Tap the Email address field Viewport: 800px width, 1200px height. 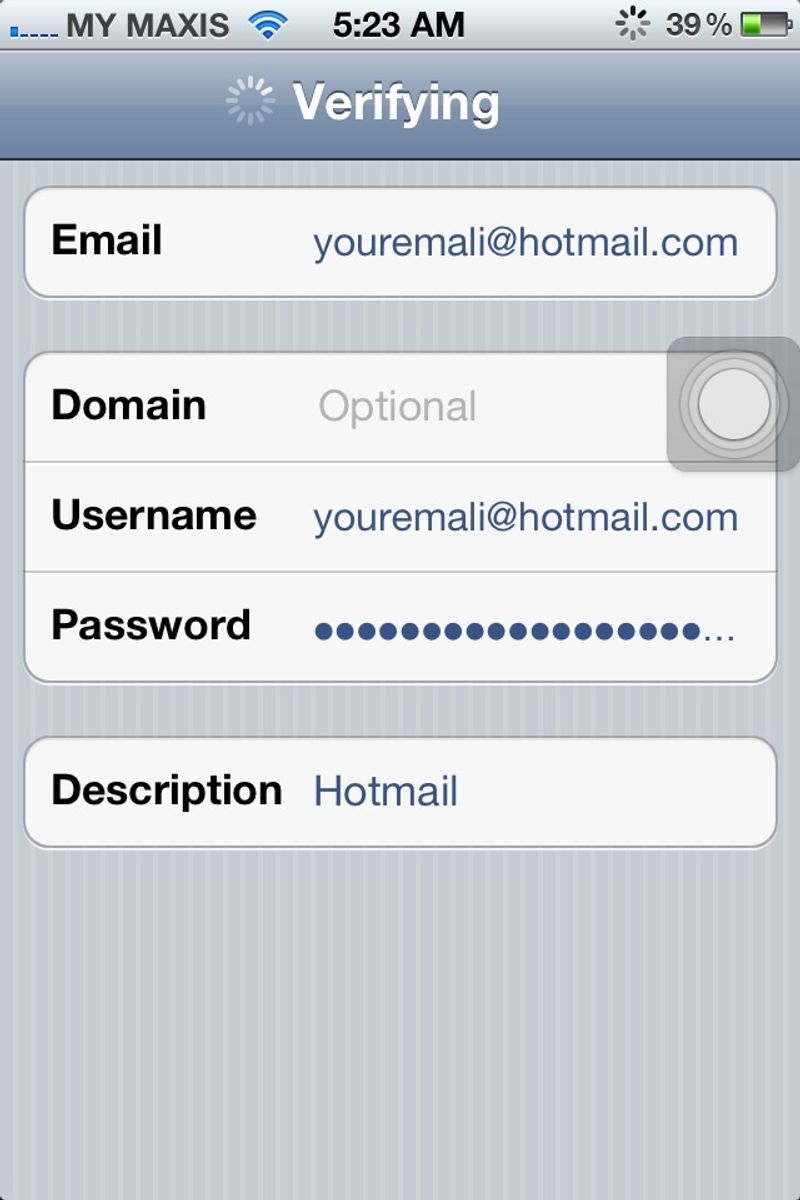click(525, 243)
